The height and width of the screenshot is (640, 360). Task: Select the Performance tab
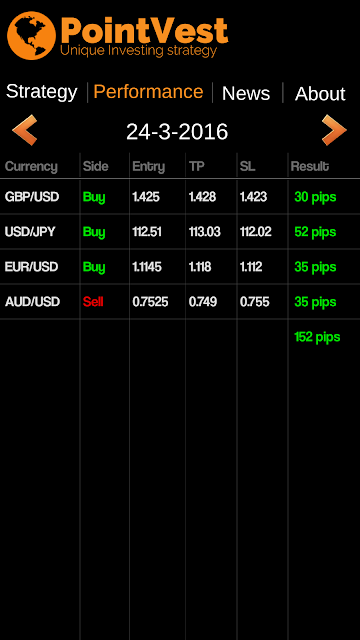[x=148, y=91]
